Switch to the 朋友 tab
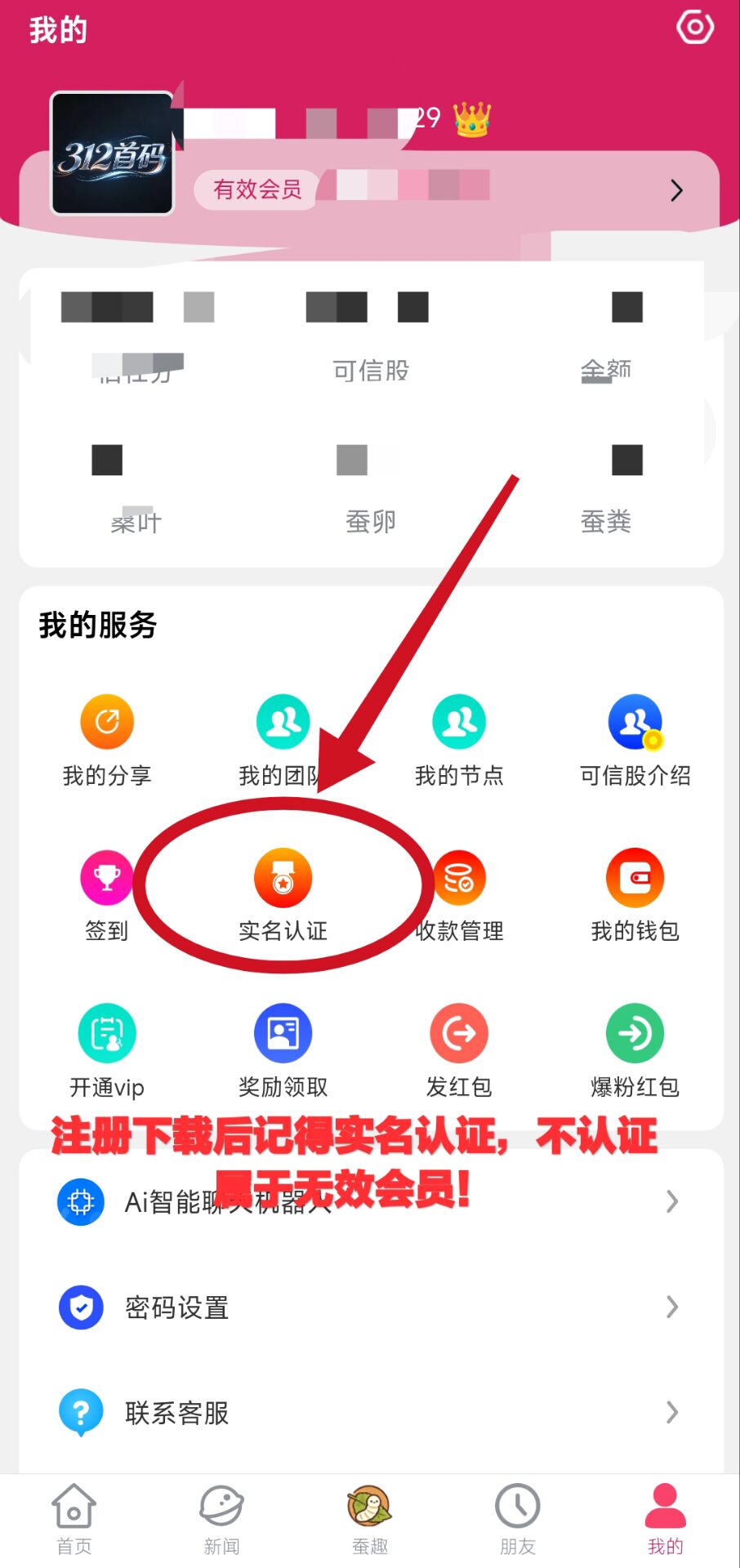This screenshot has height=1568, width=740. pos(518,1519)
